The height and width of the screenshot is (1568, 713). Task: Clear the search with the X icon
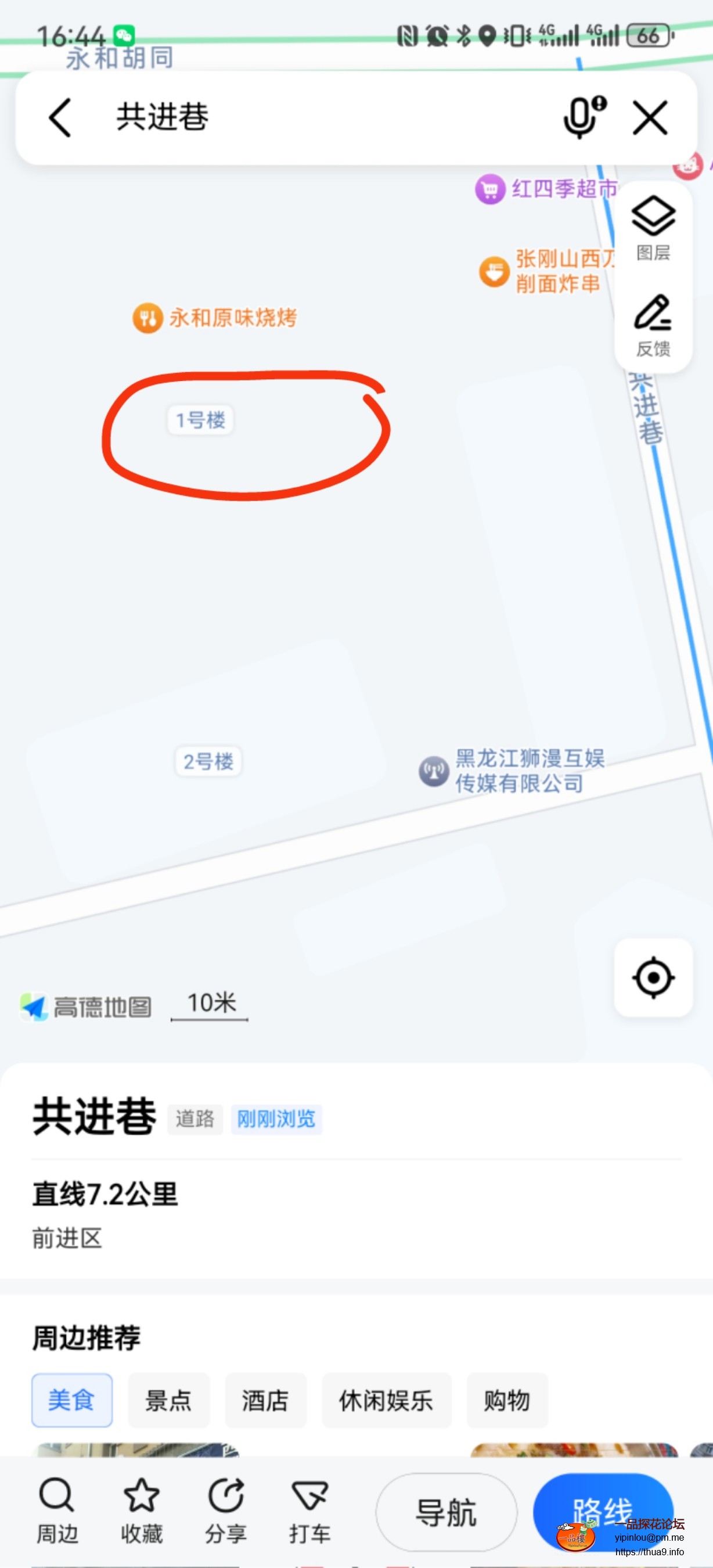[650, 117]
